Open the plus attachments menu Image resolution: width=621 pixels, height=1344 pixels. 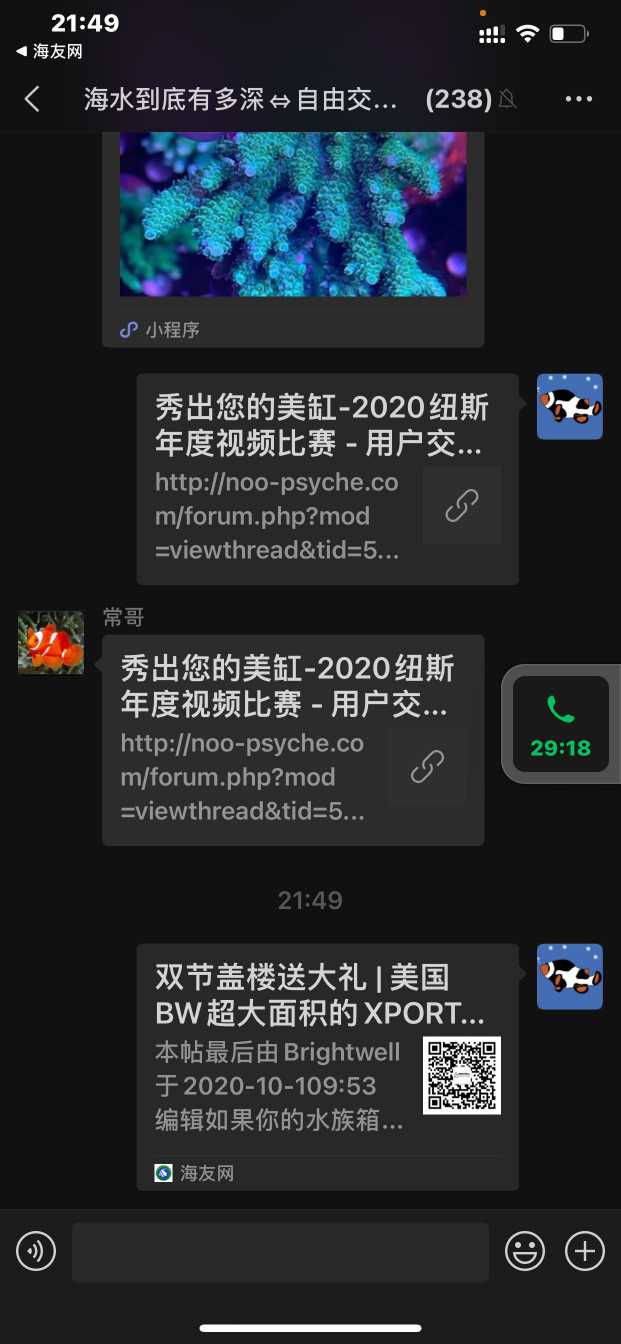click(585, 1251)
